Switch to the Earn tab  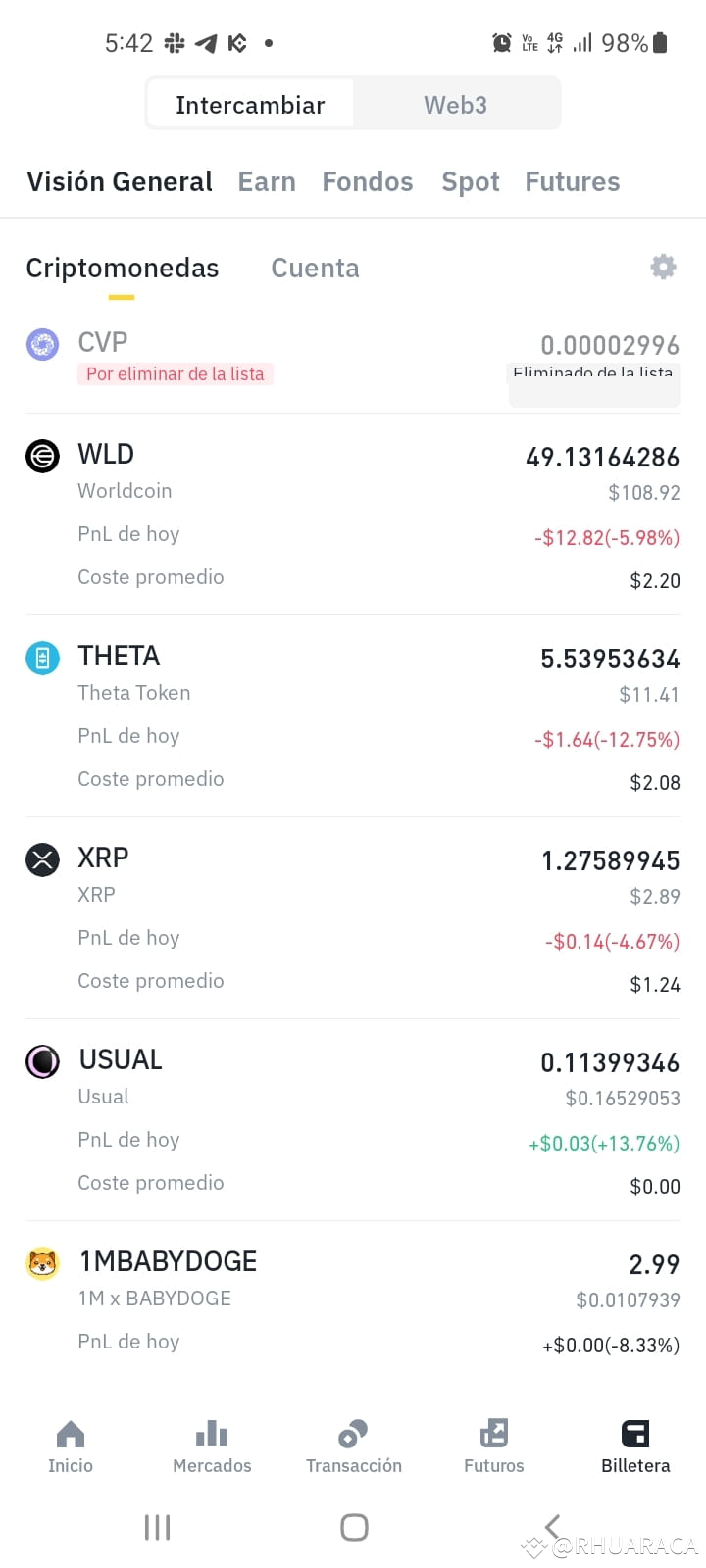[x=267, y=182]
